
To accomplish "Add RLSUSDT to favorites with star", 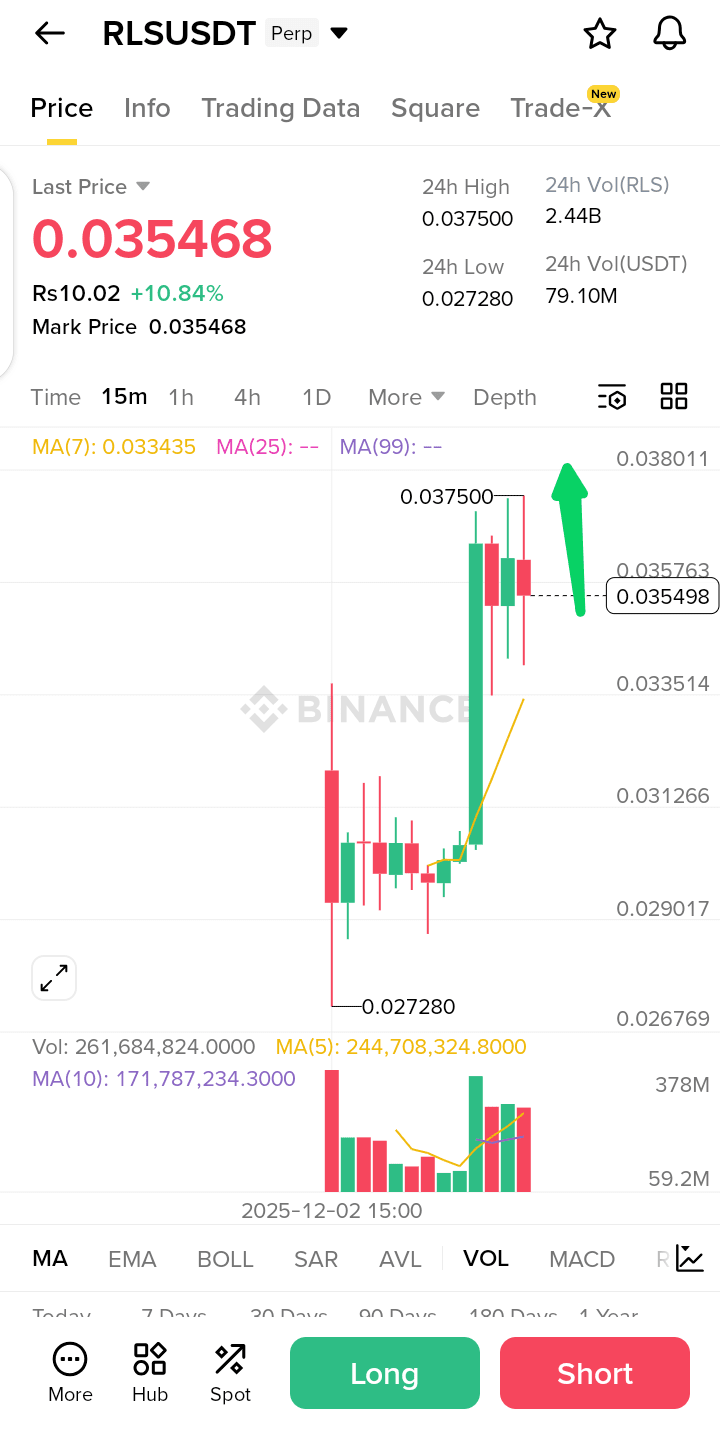I will point(600,34).
